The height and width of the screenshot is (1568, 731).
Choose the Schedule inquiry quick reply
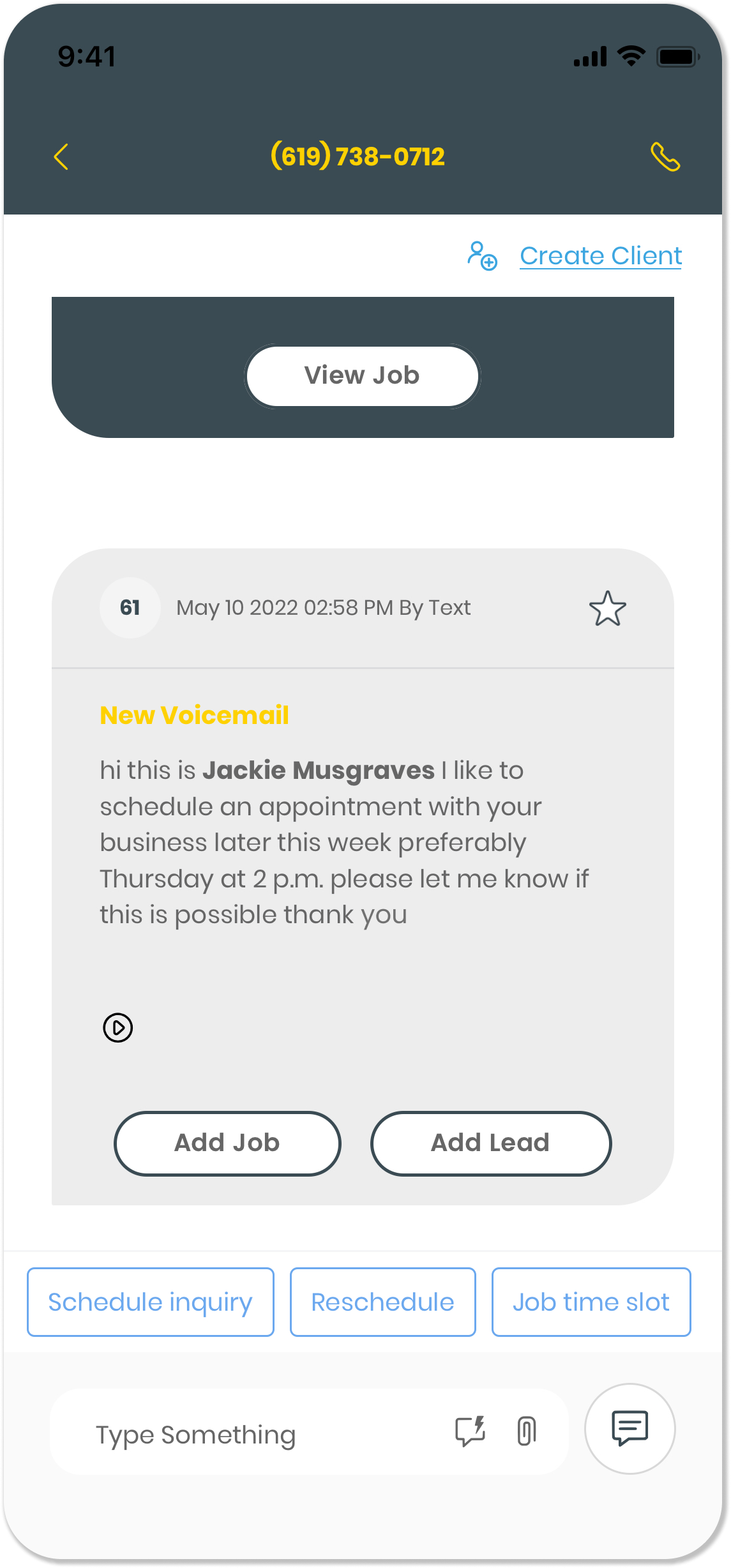(151, 1302)
